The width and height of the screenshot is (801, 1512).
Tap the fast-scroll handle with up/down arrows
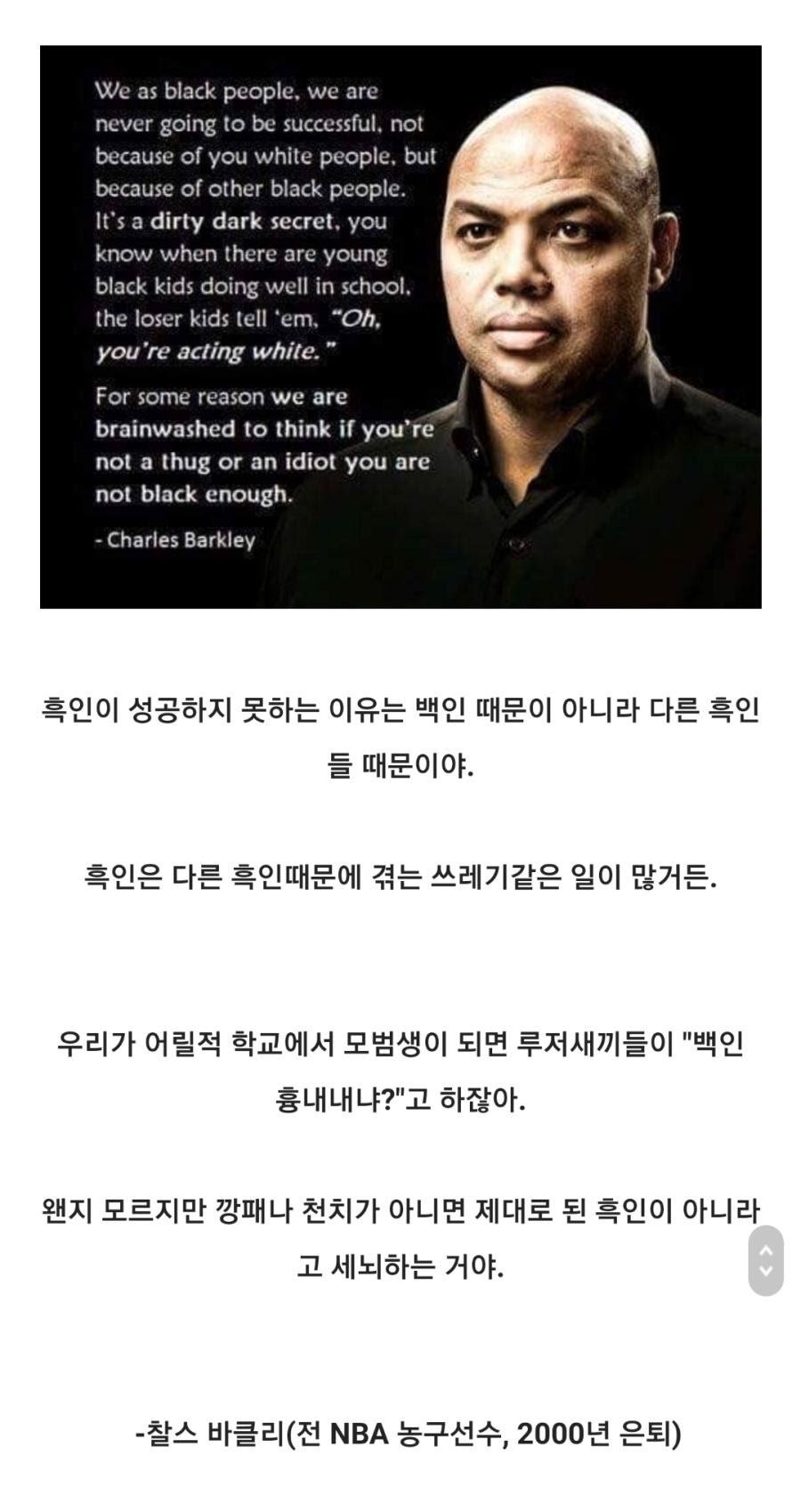pyautogui.click(x=765, y=1259)
